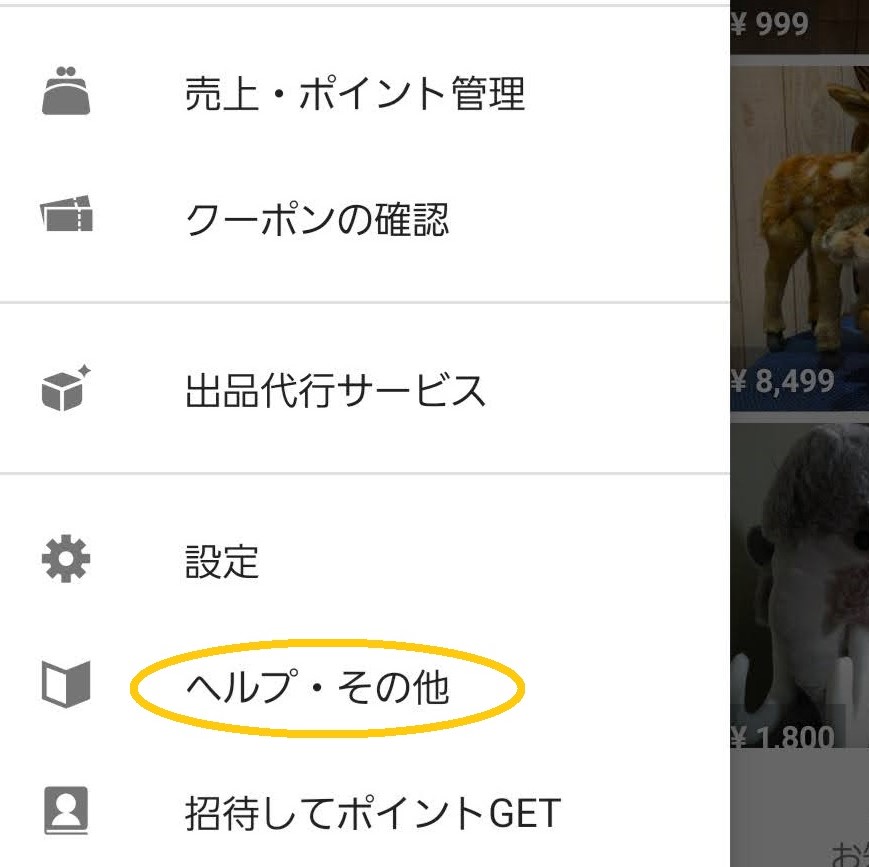Tap ヘルプ・その他 menu item
The height and width of the screenshot is (867, 869).
pos(317,688)
